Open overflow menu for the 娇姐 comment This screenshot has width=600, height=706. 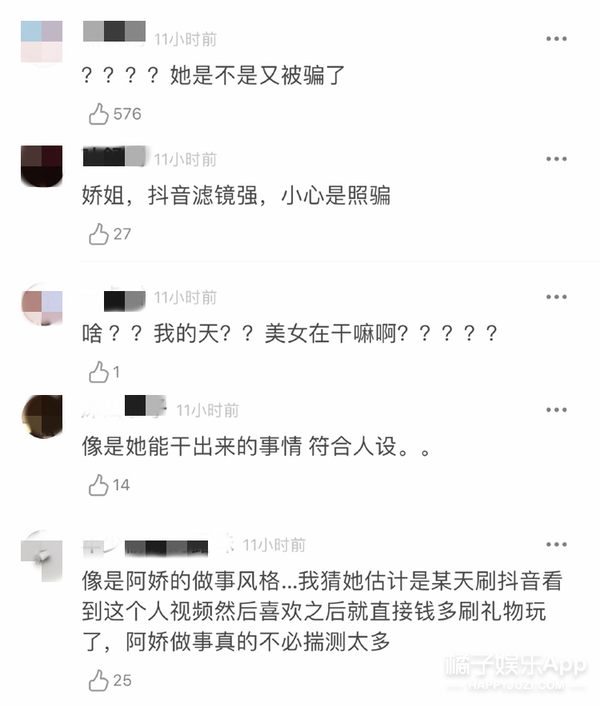(x=557, y=160)
